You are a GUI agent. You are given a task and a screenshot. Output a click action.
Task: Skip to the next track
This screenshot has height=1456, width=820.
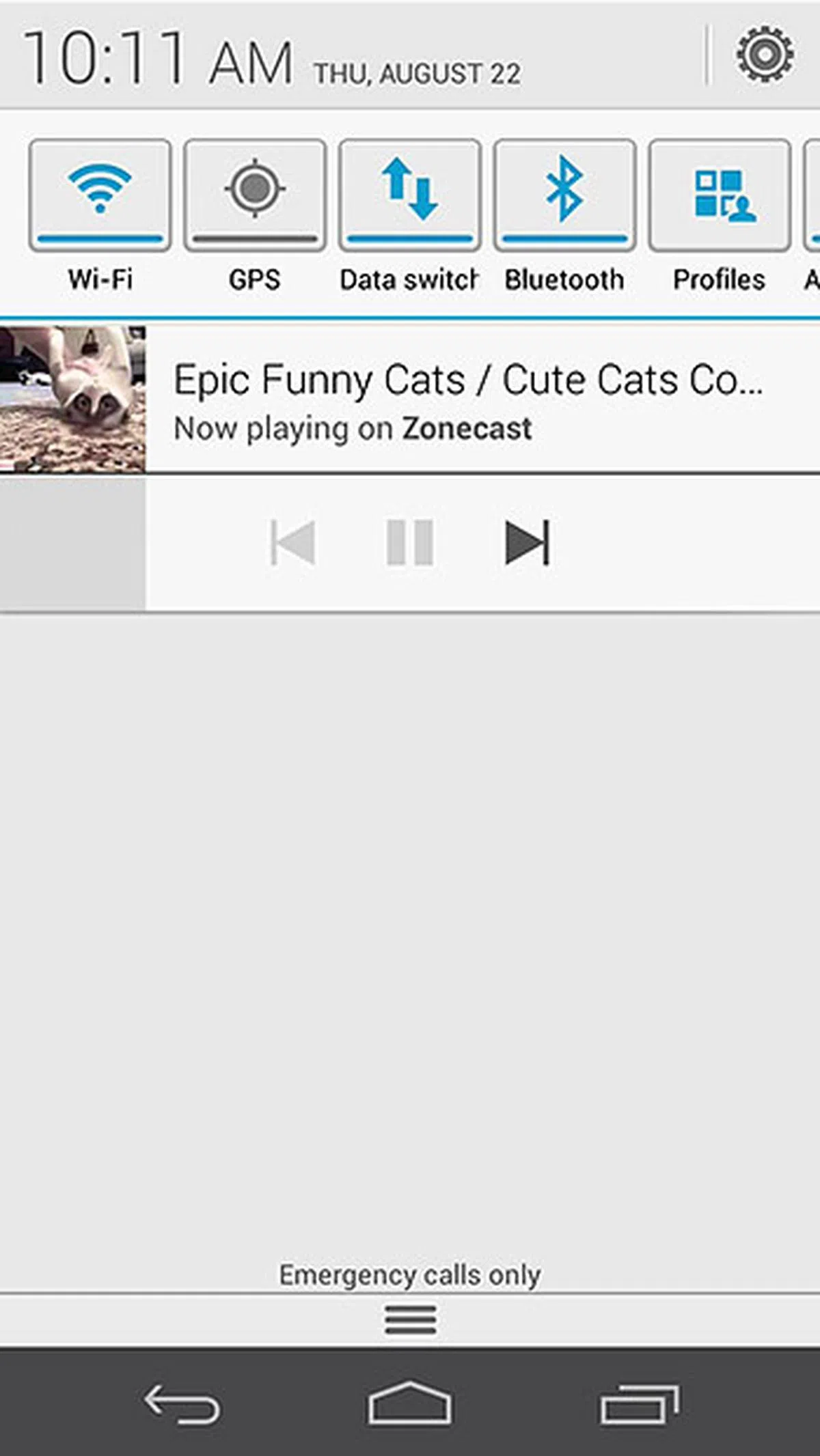point(527,543)
